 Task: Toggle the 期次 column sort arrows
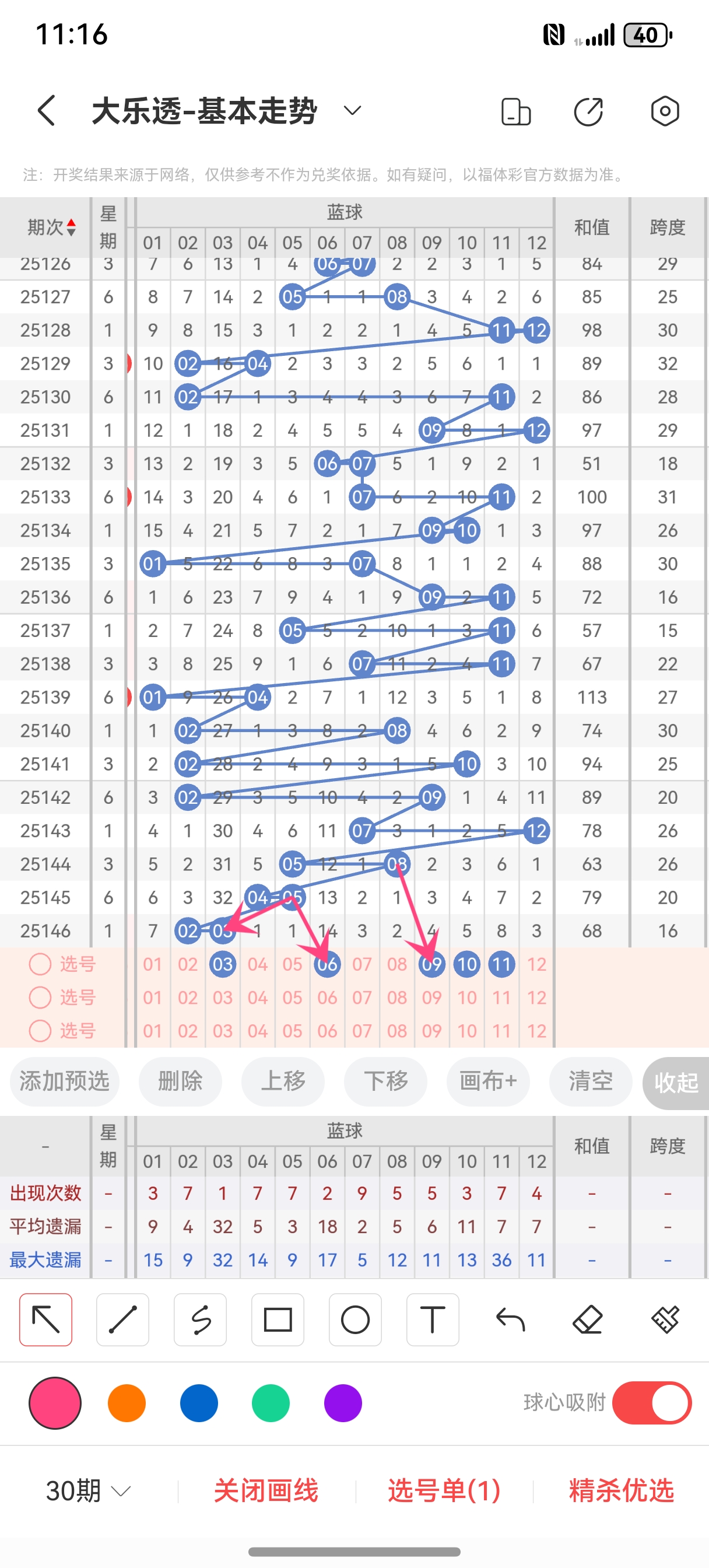click(x=71, y=226)
